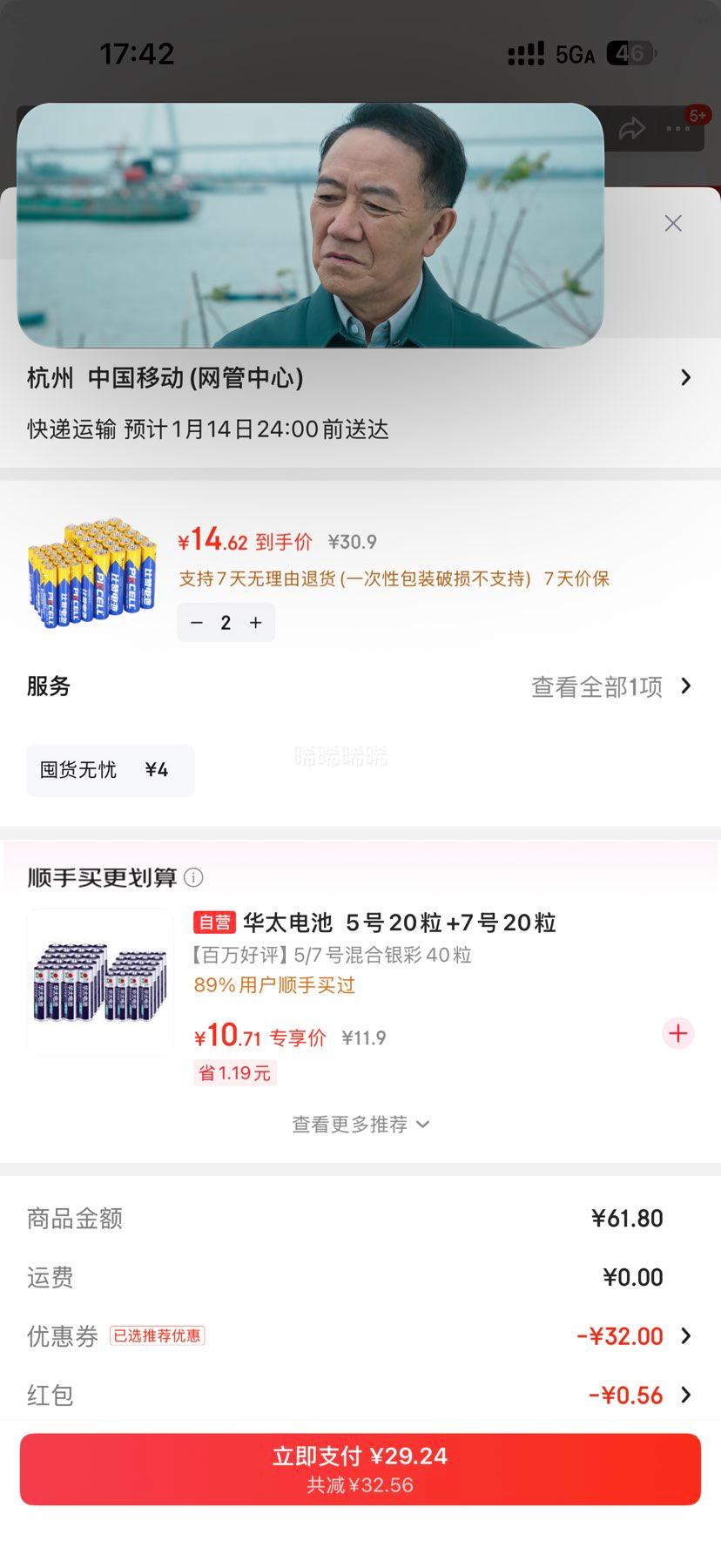Increase battery quantity by one
The width and height of the screenshot is (721, 1568).
point(256,623)
